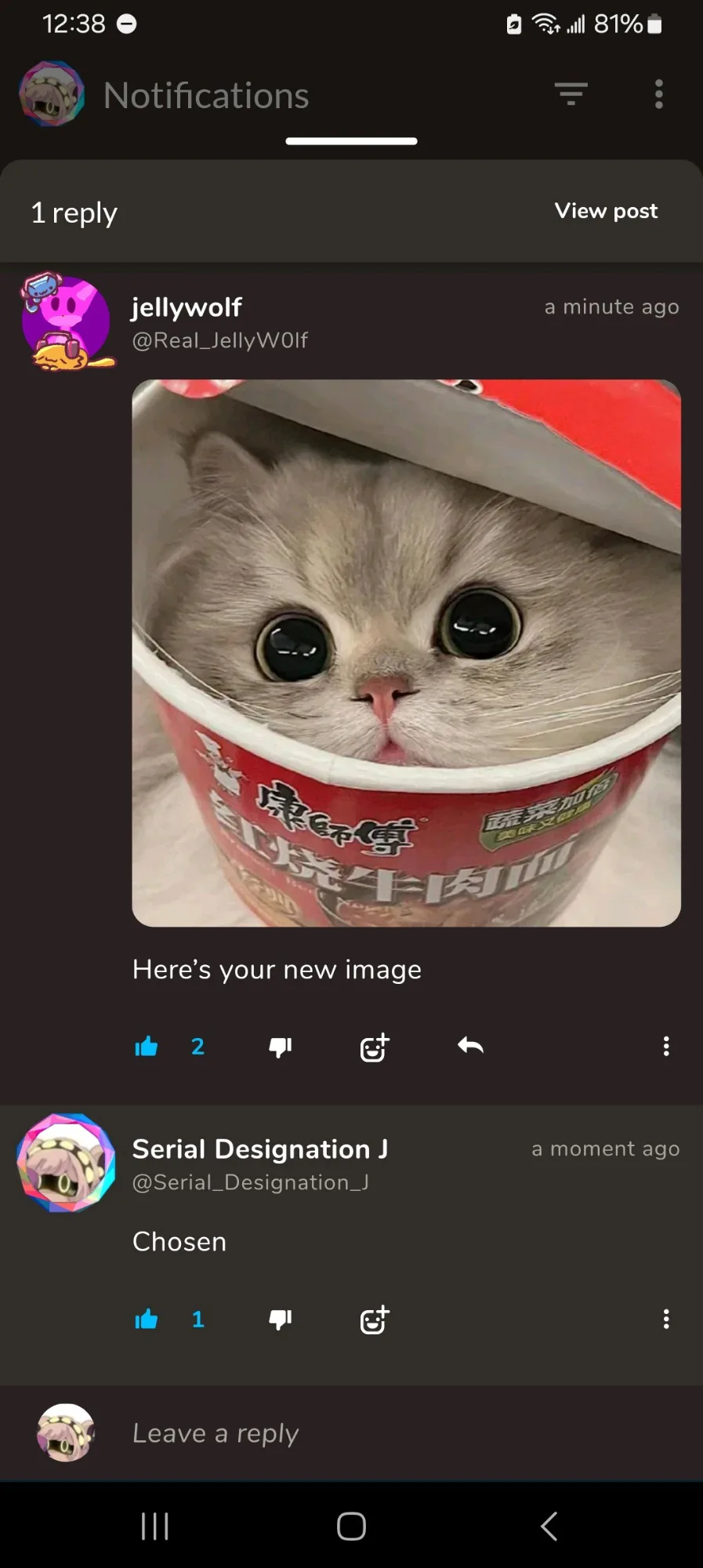Dislike jellywolf's reply
Viewport: 703px width, 1568px height.
click(280, 1047)
